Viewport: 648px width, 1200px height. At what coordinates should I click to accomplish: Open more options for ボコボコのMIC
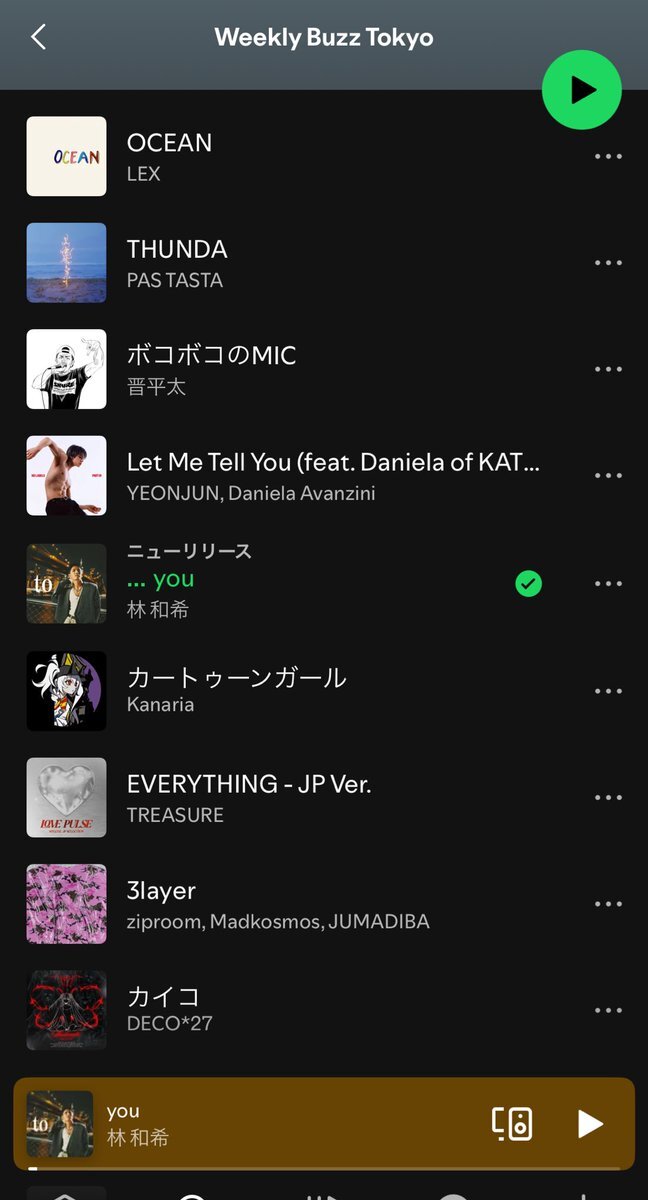tap(608, 369)
